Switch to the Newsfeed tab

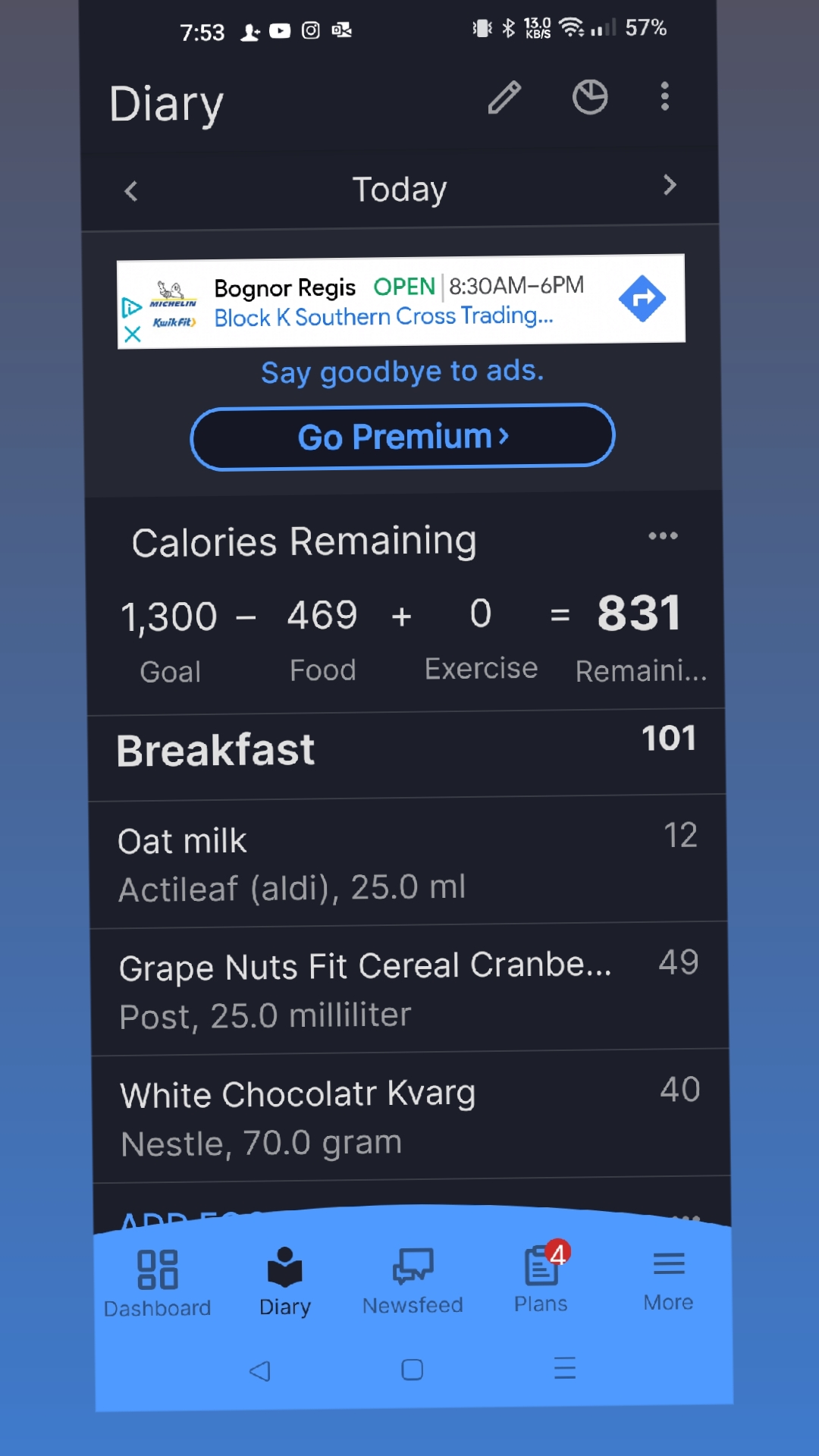[413, 1280]
